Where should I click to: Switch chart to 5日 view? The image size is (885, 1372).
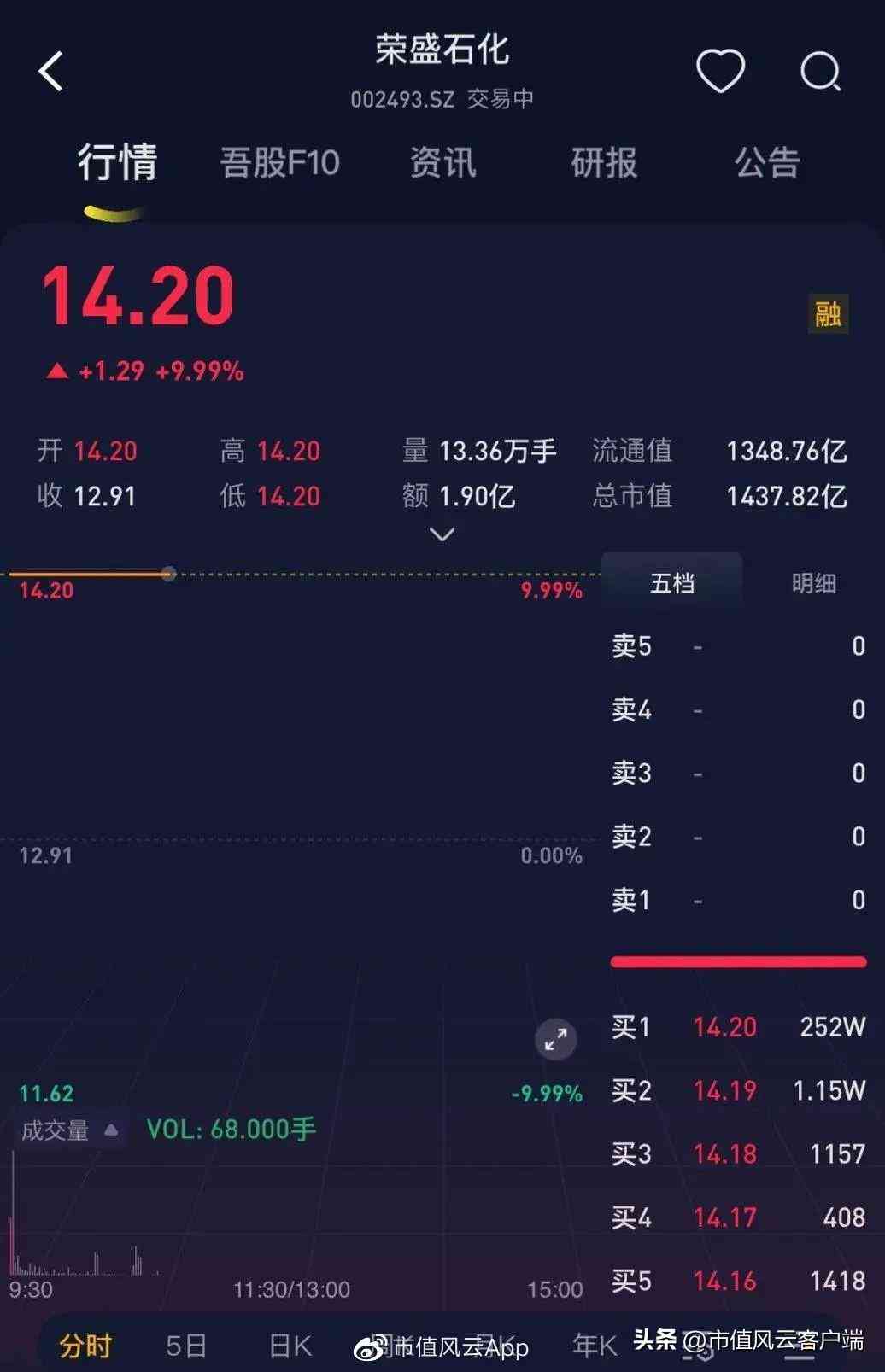coord(186,1346)
